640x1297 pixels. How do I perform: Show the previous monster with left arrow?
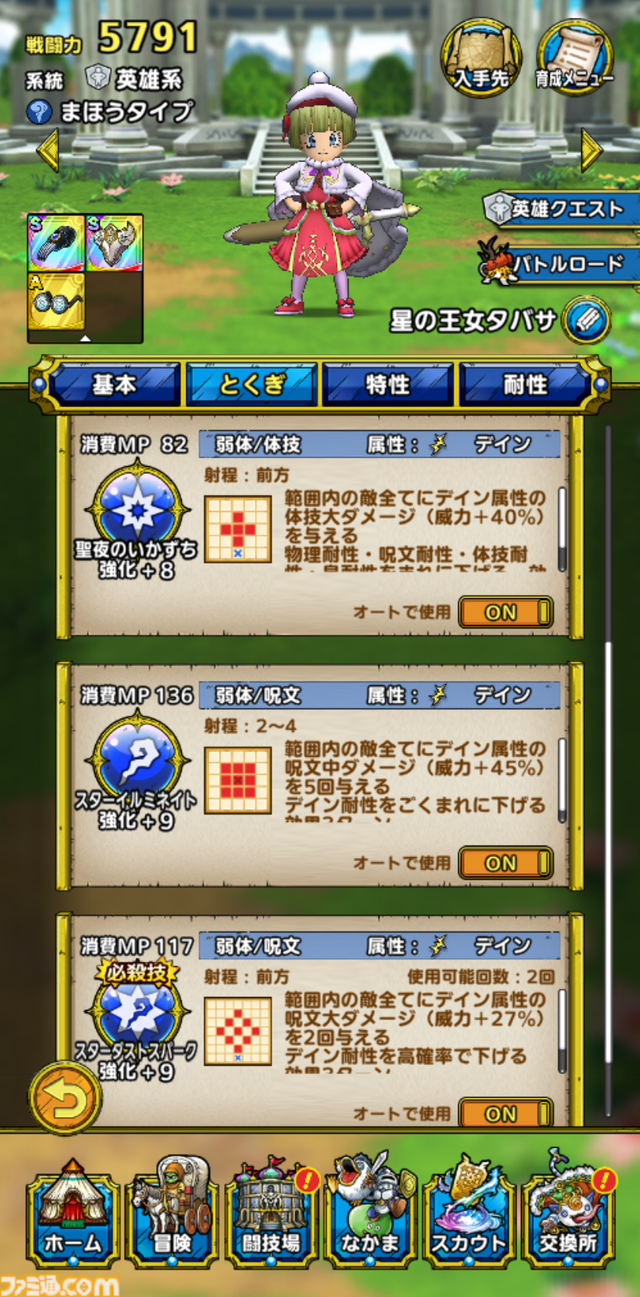click(x=47, y=150)
